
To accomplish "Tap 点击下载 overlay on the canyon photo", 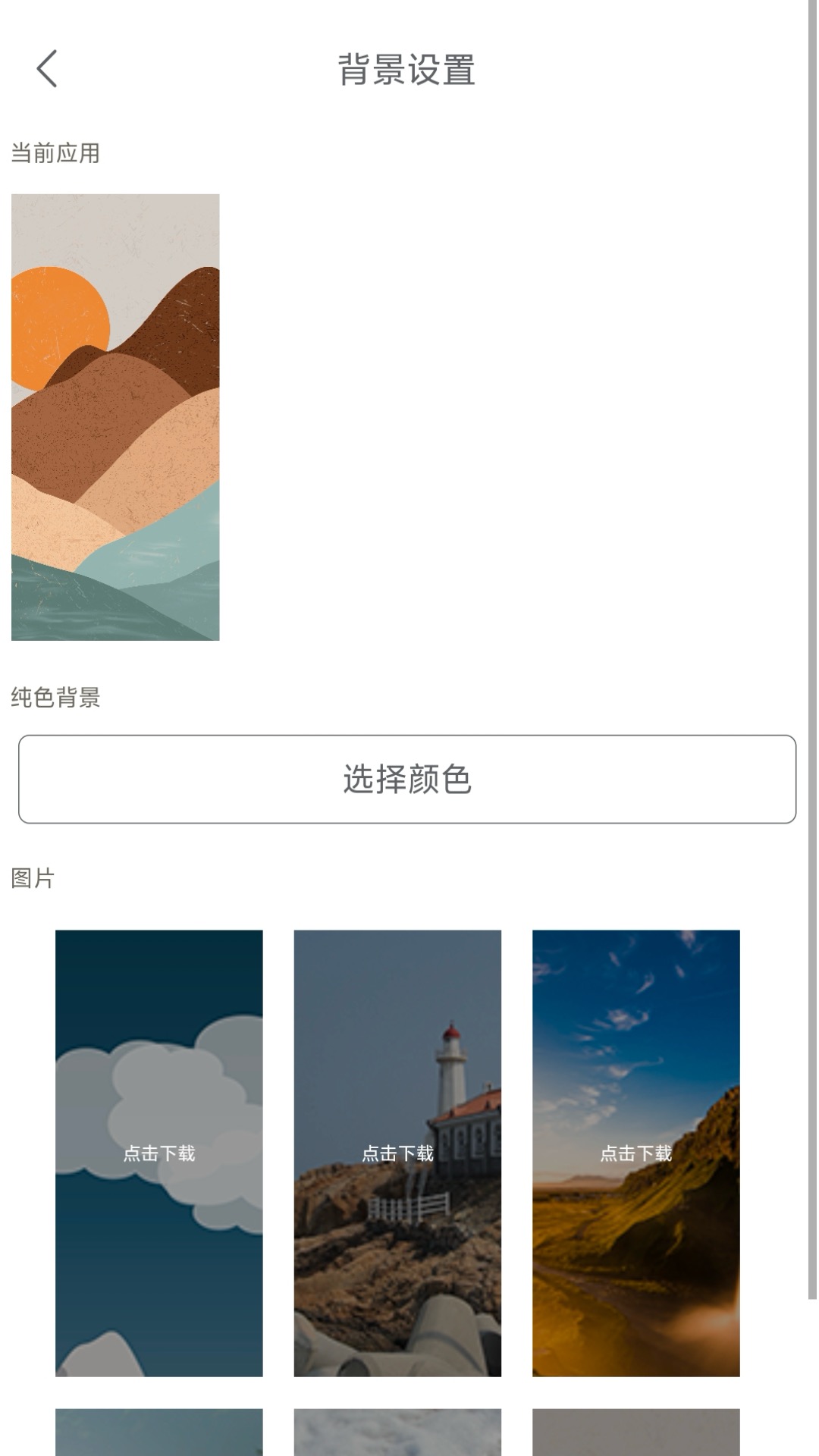I will [x=637, y=1154].
